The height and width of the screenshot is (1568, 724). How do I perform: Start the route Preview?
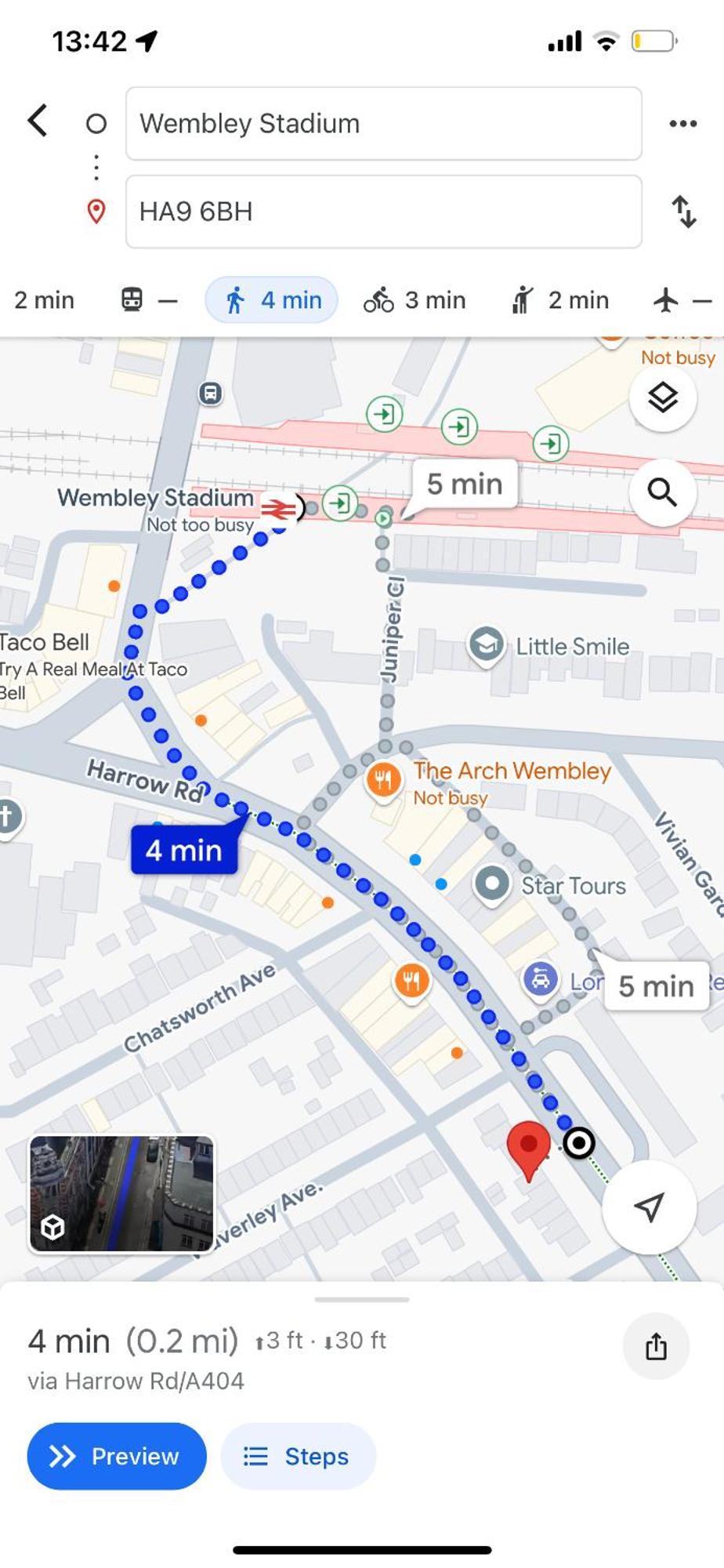117,1456
